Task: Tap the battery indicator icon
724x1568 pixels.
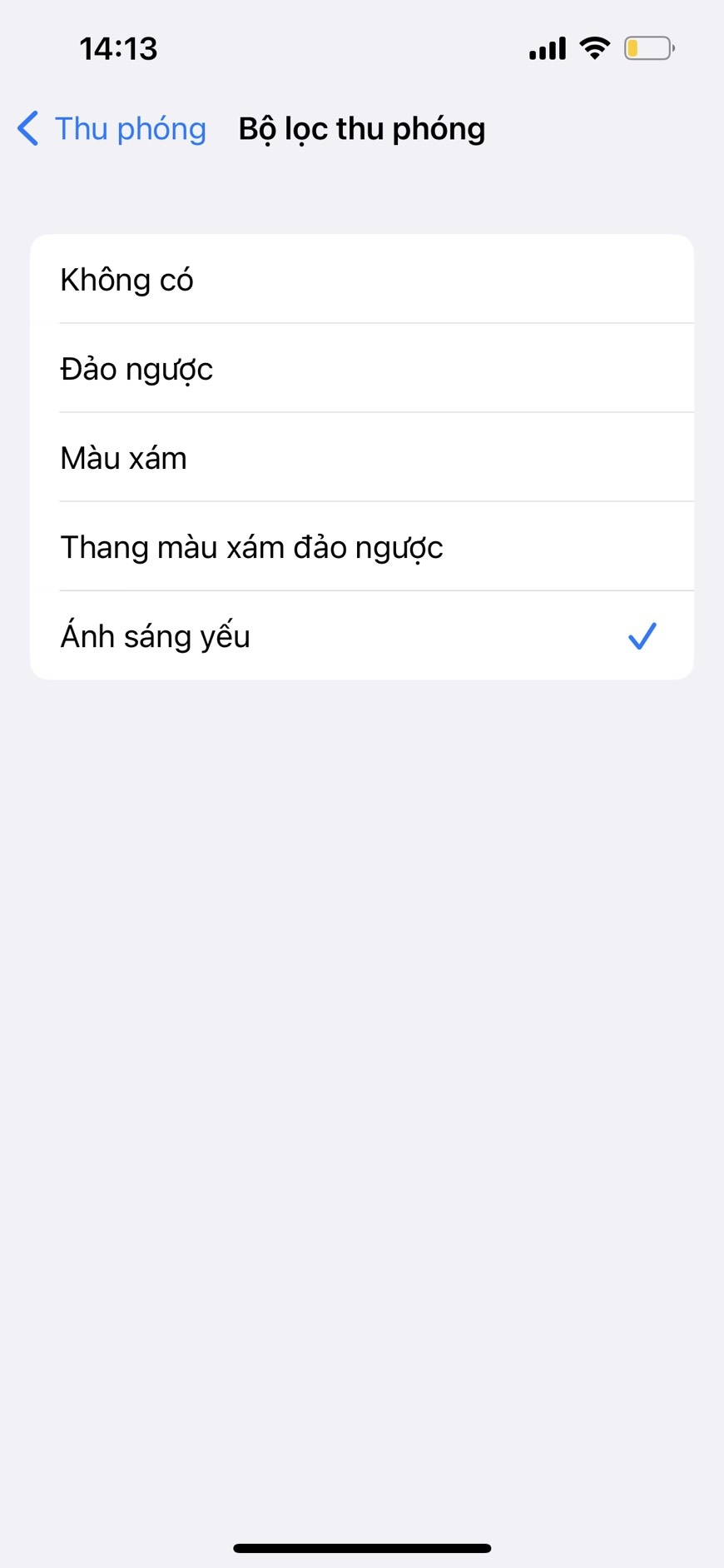Action: (x=647, y=47)
